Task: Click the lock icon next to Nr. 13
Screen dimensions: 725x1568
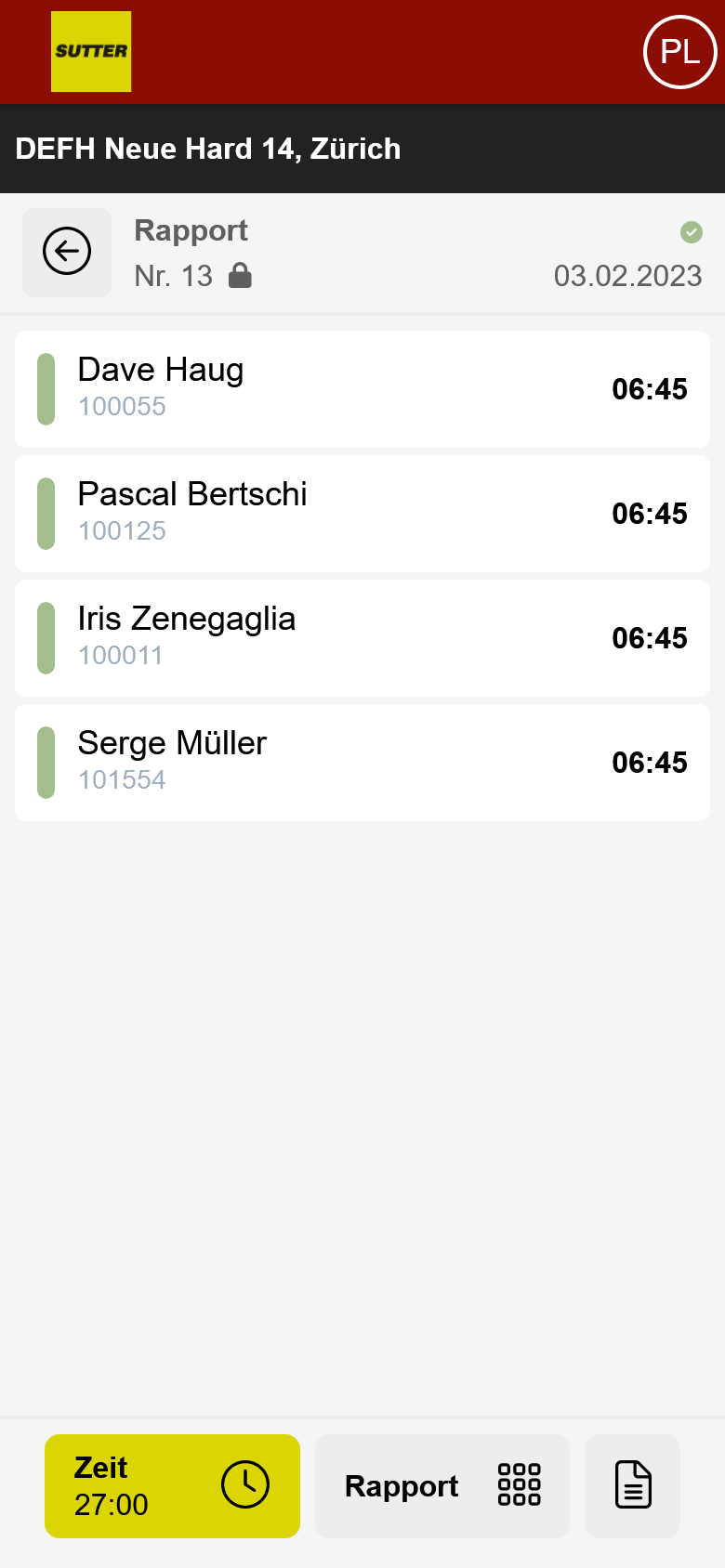Action: (x=239, y=276)
